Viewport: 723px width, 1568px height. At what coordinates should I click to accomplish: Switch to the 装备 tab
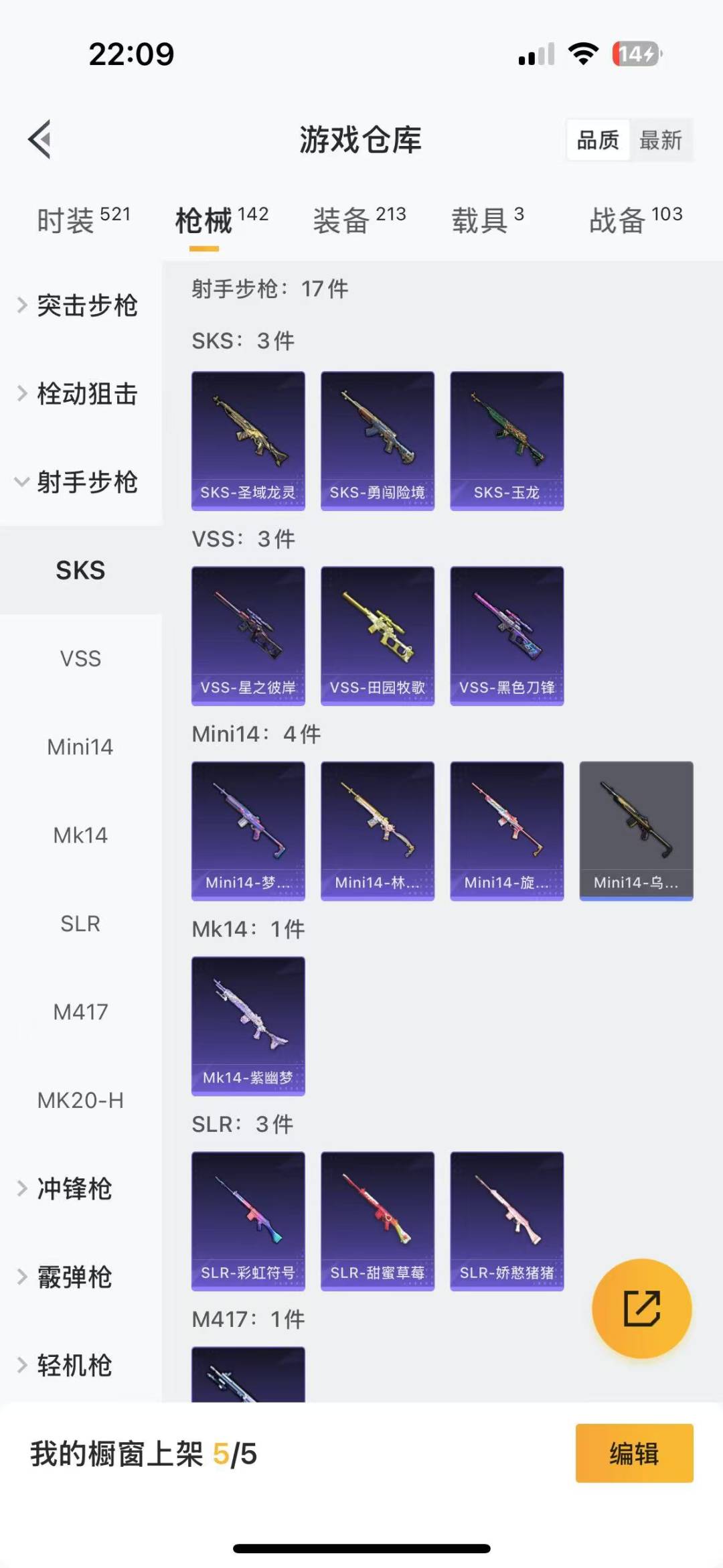click(x=359, y=220)
